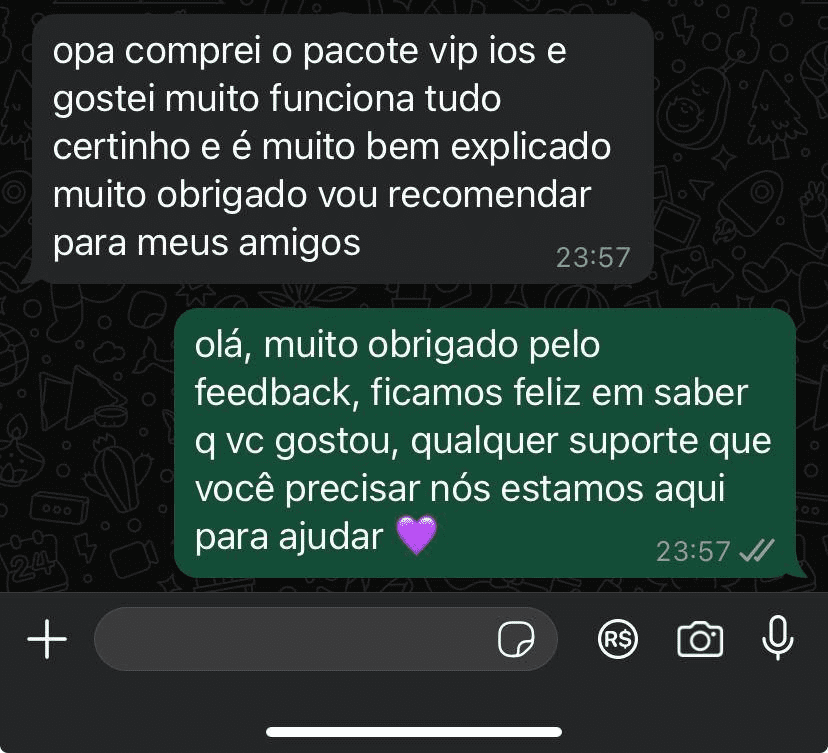The width and height of the screenshot is (828, 753).
Task: Open the camera to take photo
Action: coord(700,639)
